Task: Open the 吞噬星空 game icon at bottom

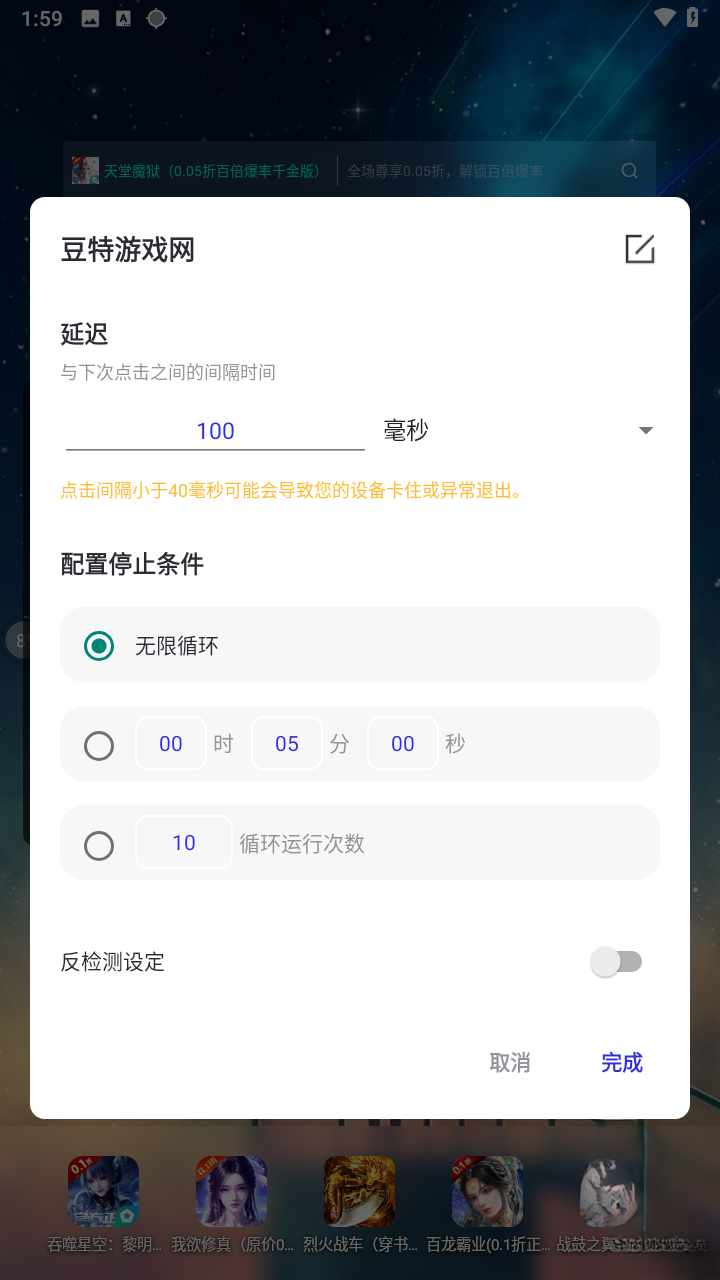Action: click(104, 1191)
